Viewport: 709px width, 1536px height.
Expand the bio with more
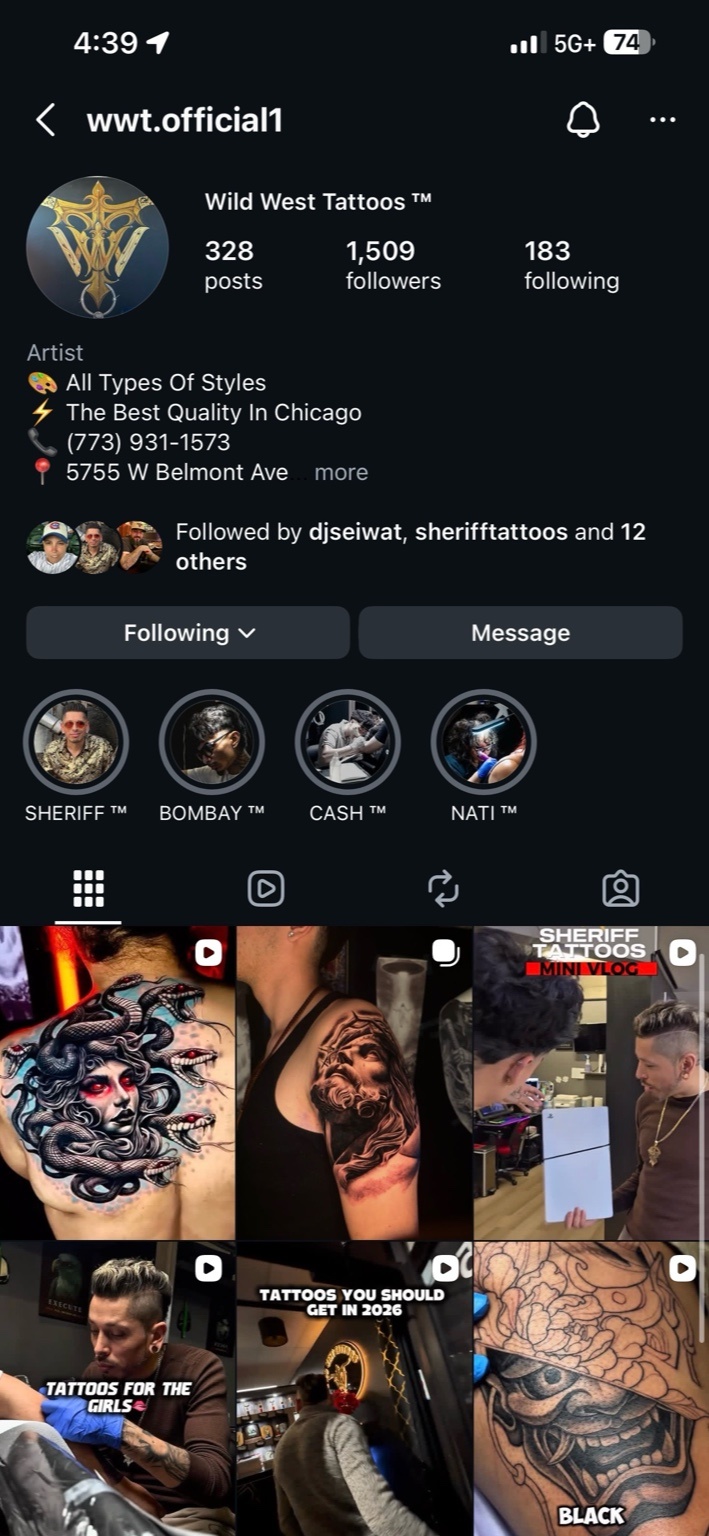click(x=341, y=472)
